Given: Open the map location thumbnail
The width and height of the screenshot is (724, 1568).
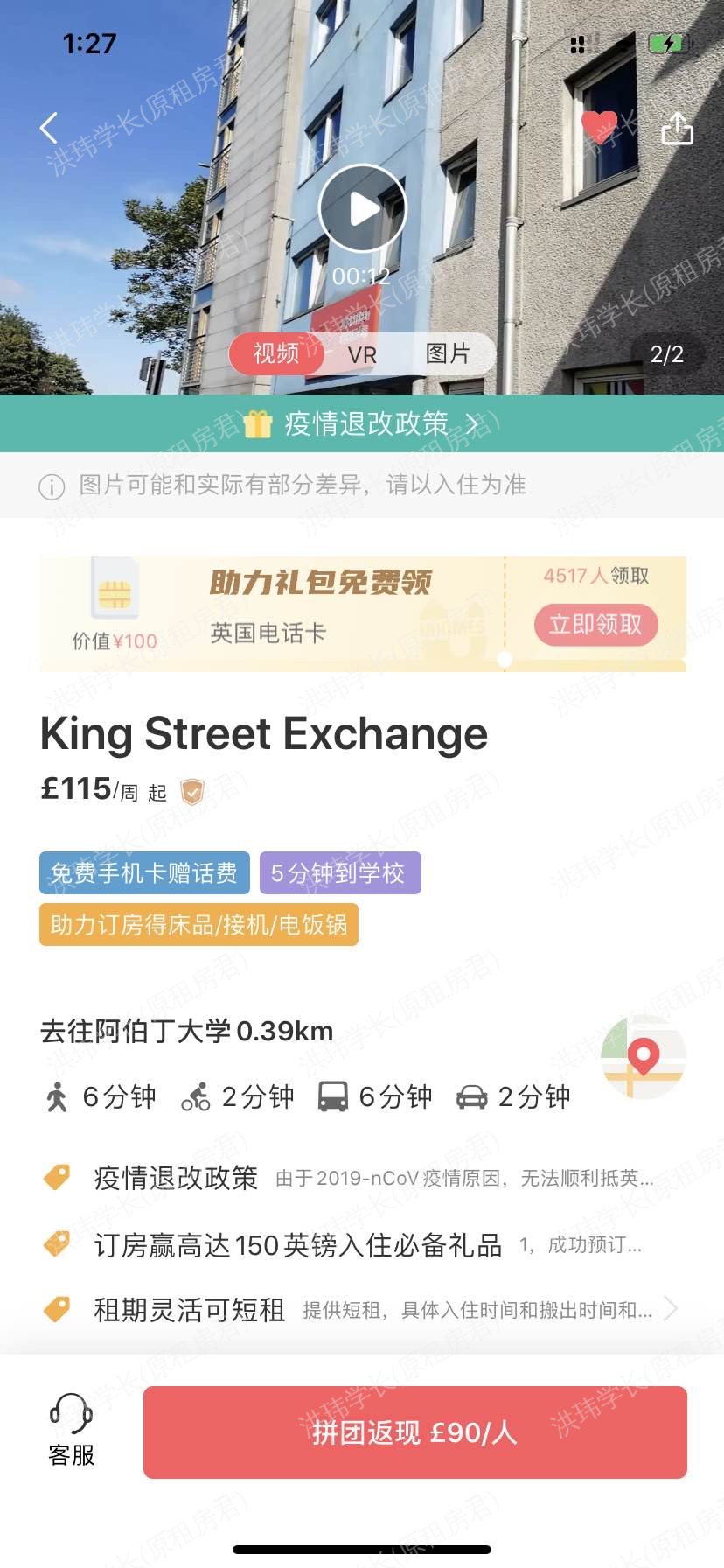Looking at the screenshot, I should tap(643, 1057).
